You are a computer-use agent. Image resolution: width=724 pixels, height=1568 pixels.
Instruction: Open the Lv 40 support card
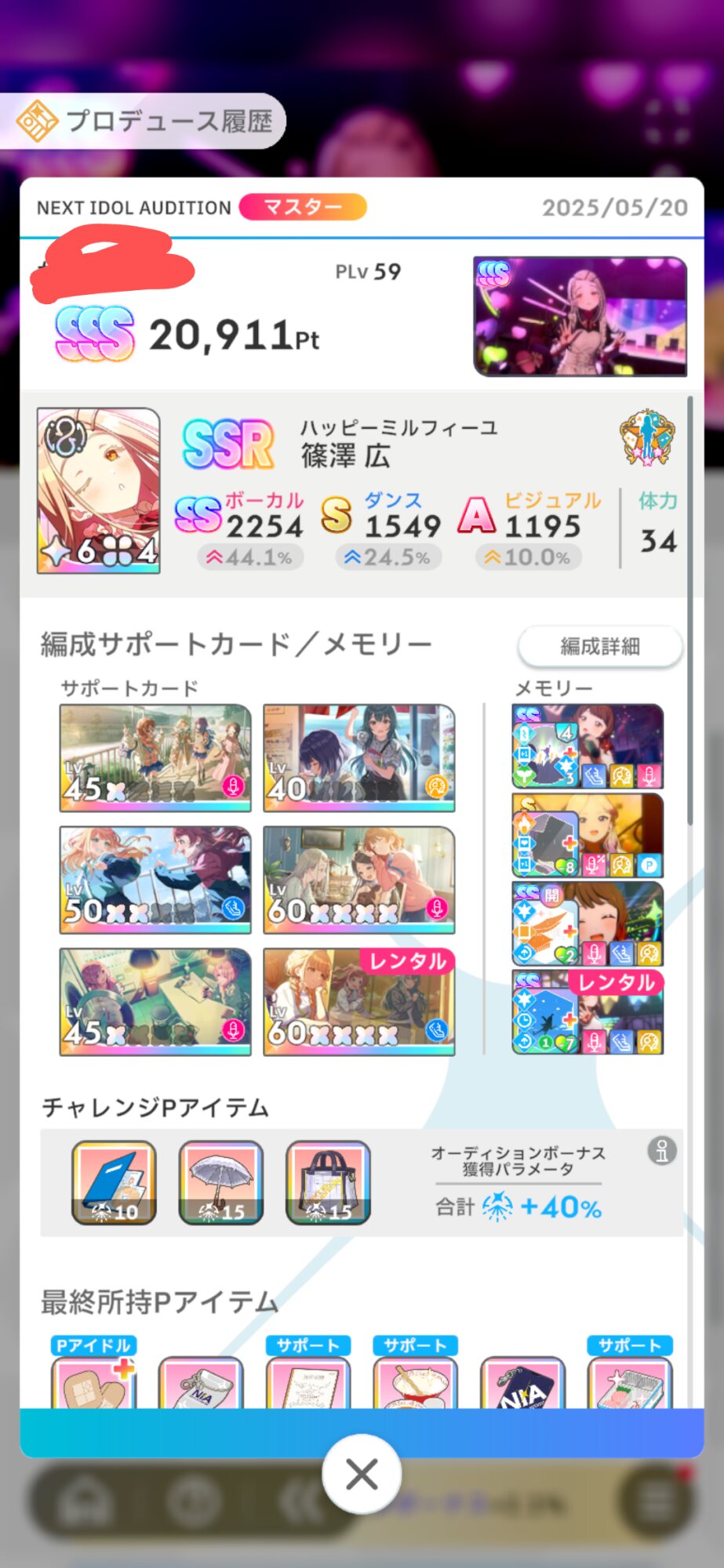click(x=359, y=757)
